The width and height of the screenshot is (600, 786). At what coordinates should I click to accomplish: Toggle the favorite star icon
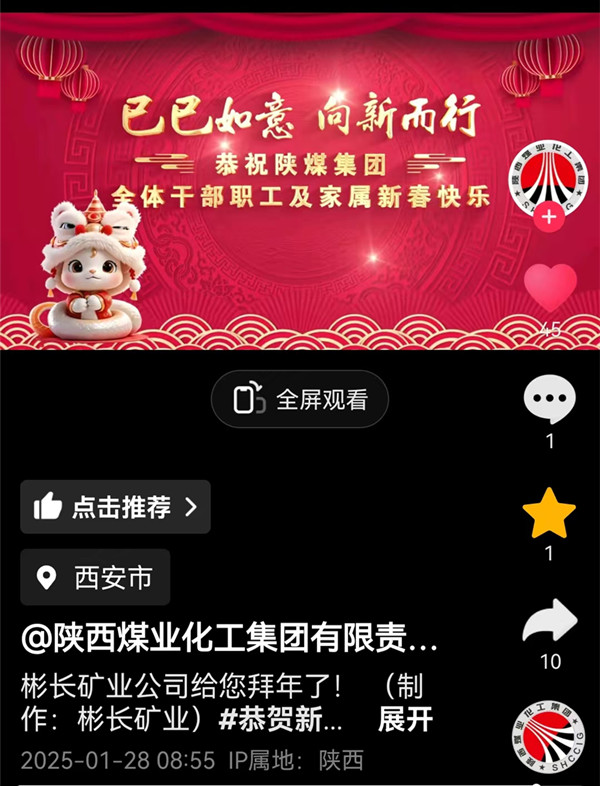[550, 516]
